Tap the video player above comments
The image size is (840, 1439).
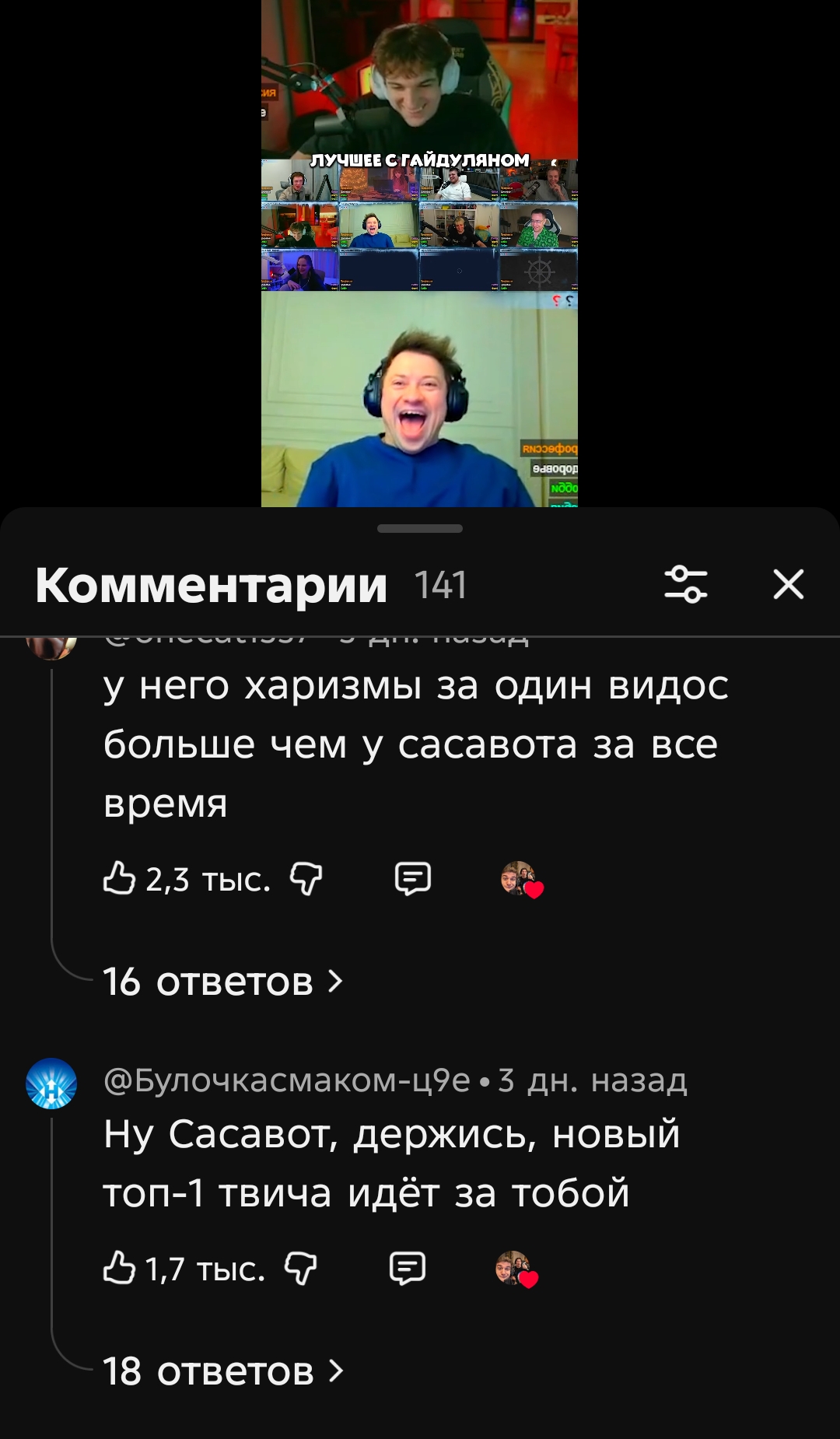(419, 253)
